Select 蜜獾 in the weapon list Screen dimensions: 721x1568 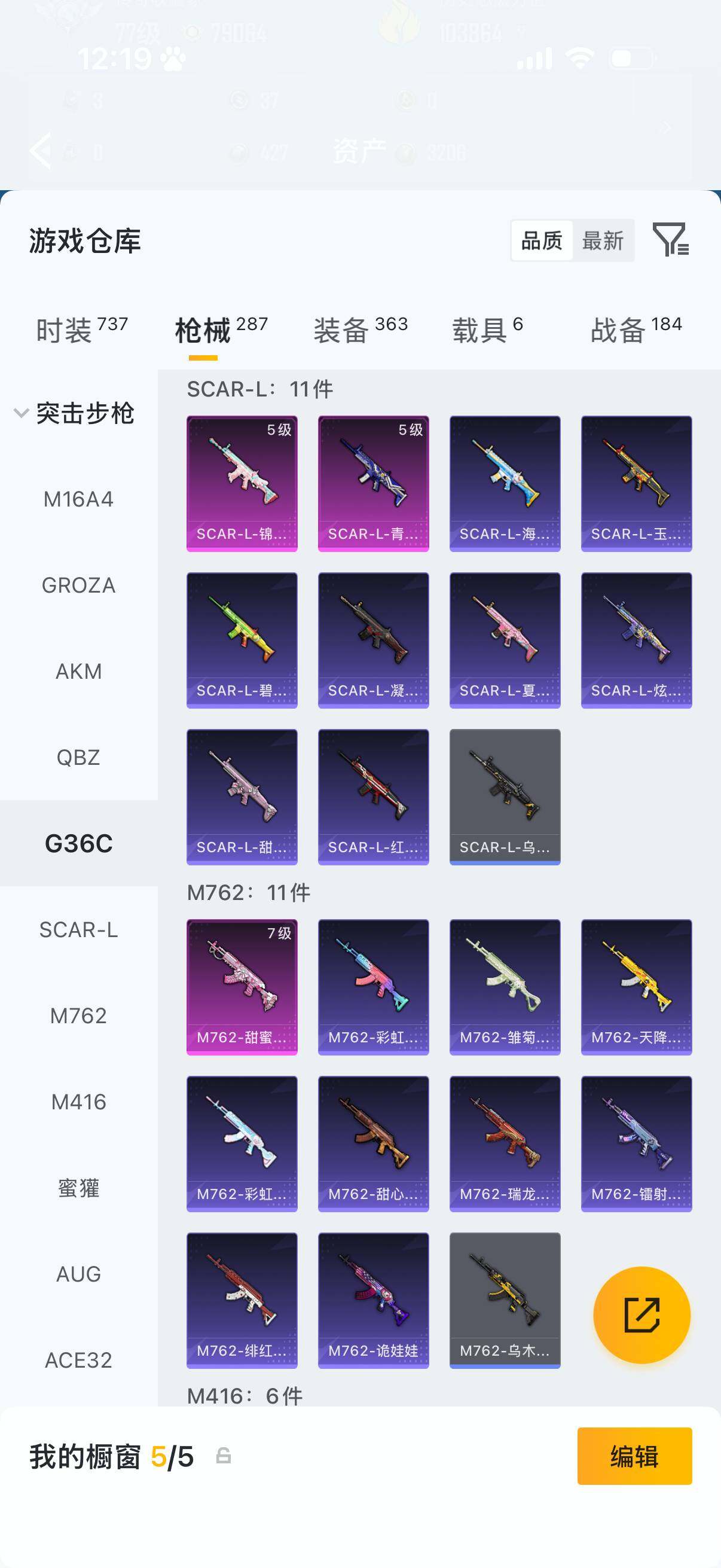click(78, 1188)
